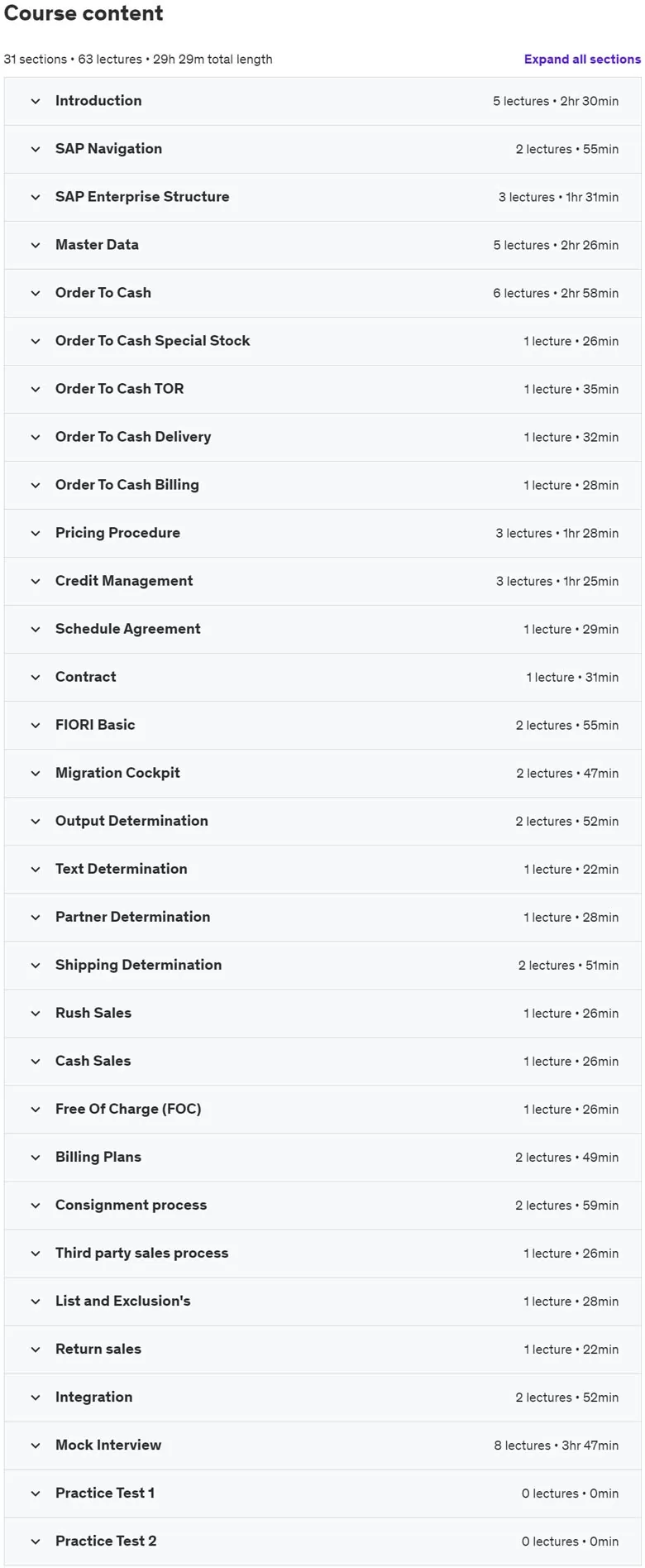
Task: Expand the Migration Cockpit section
Action: tap(322, 773)
